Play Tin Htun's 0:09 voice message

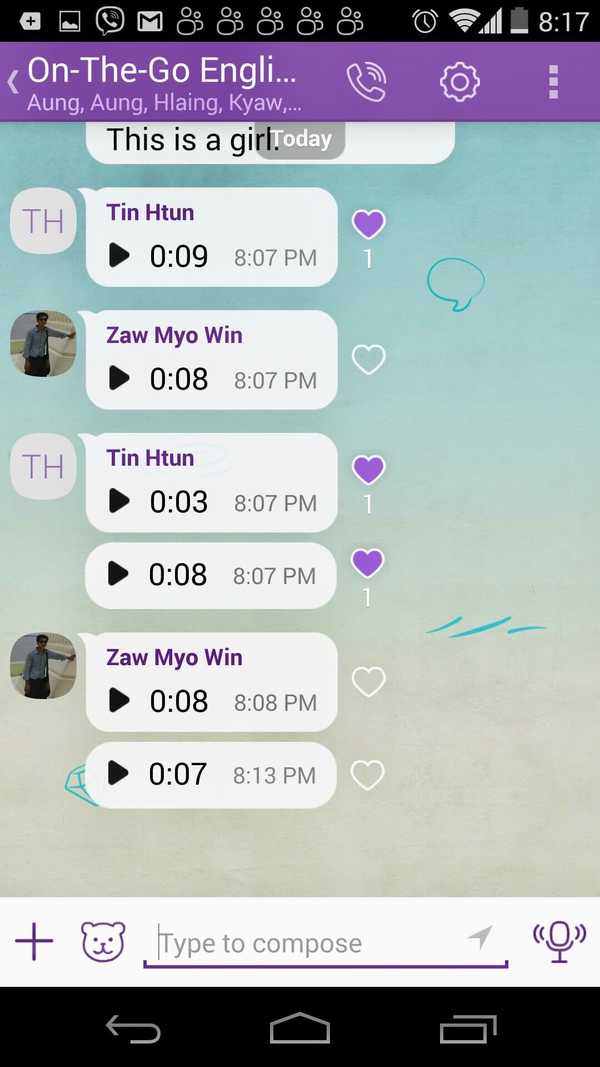(119, 256)
